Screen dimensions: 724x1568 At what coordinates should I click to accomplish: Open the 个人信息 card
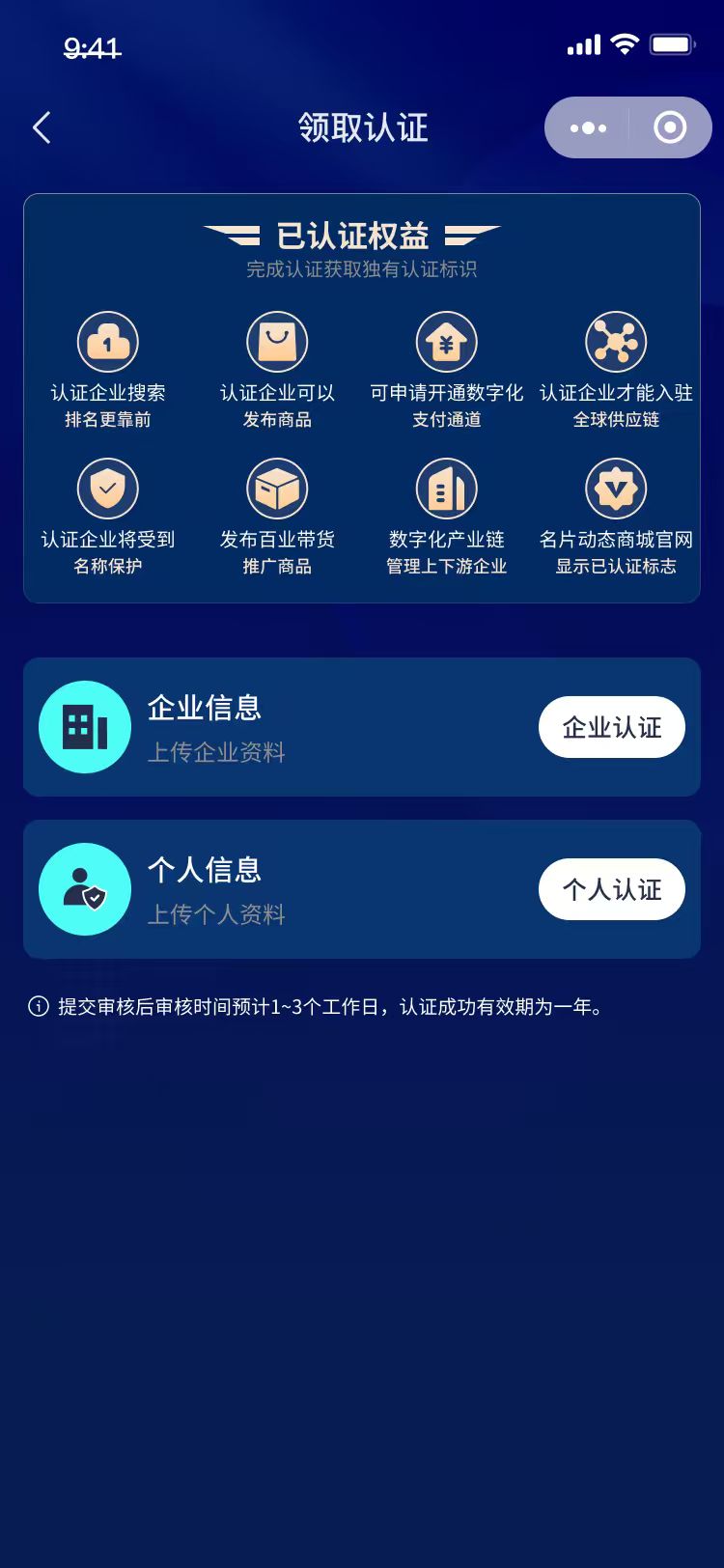click(290, 889)
